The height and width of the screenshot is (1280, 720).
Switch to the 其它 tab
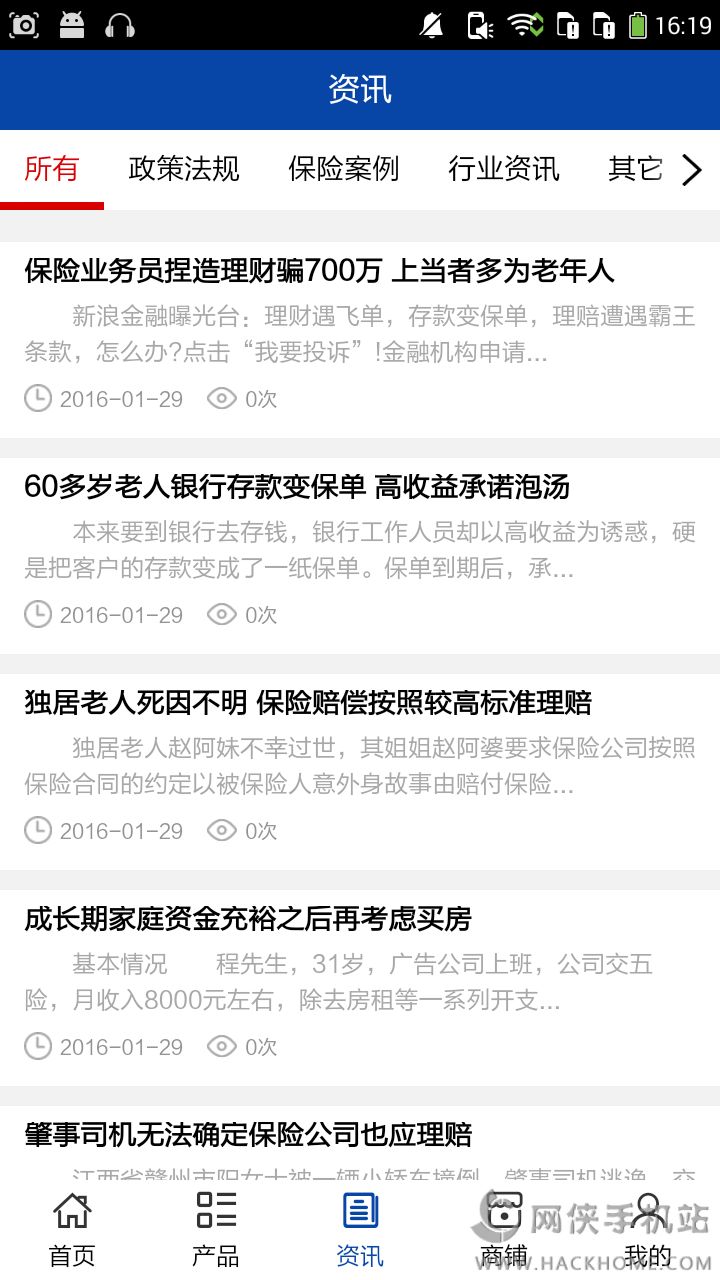point(635,169)
